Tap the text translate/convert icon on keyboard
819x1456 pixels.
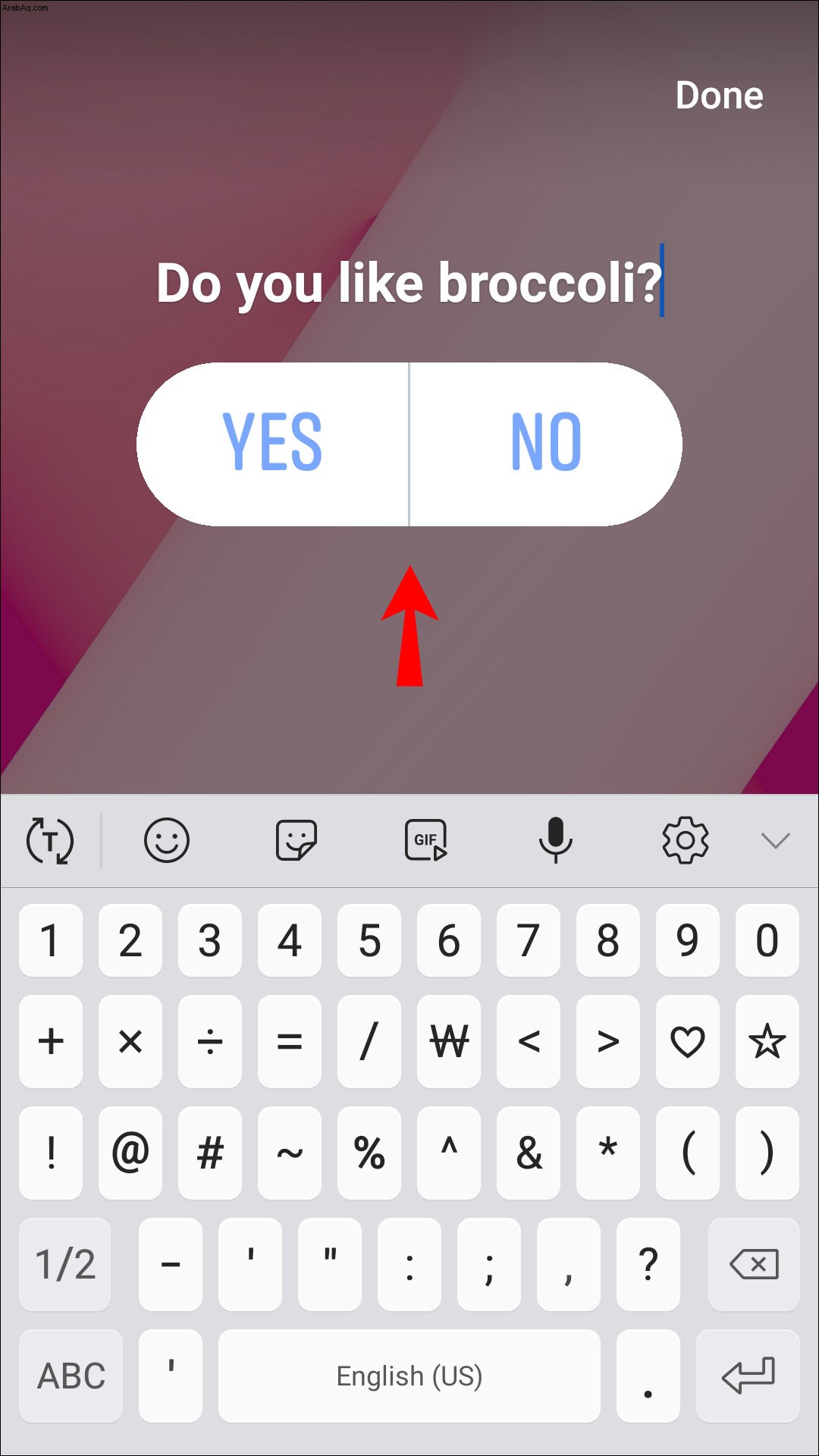50,840
